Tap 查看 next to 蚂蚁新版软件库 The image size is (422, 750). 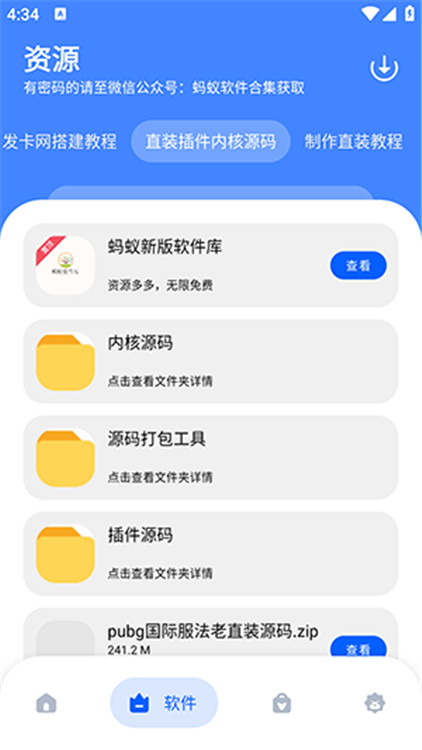pyautogui.click(x=358, y=265)
